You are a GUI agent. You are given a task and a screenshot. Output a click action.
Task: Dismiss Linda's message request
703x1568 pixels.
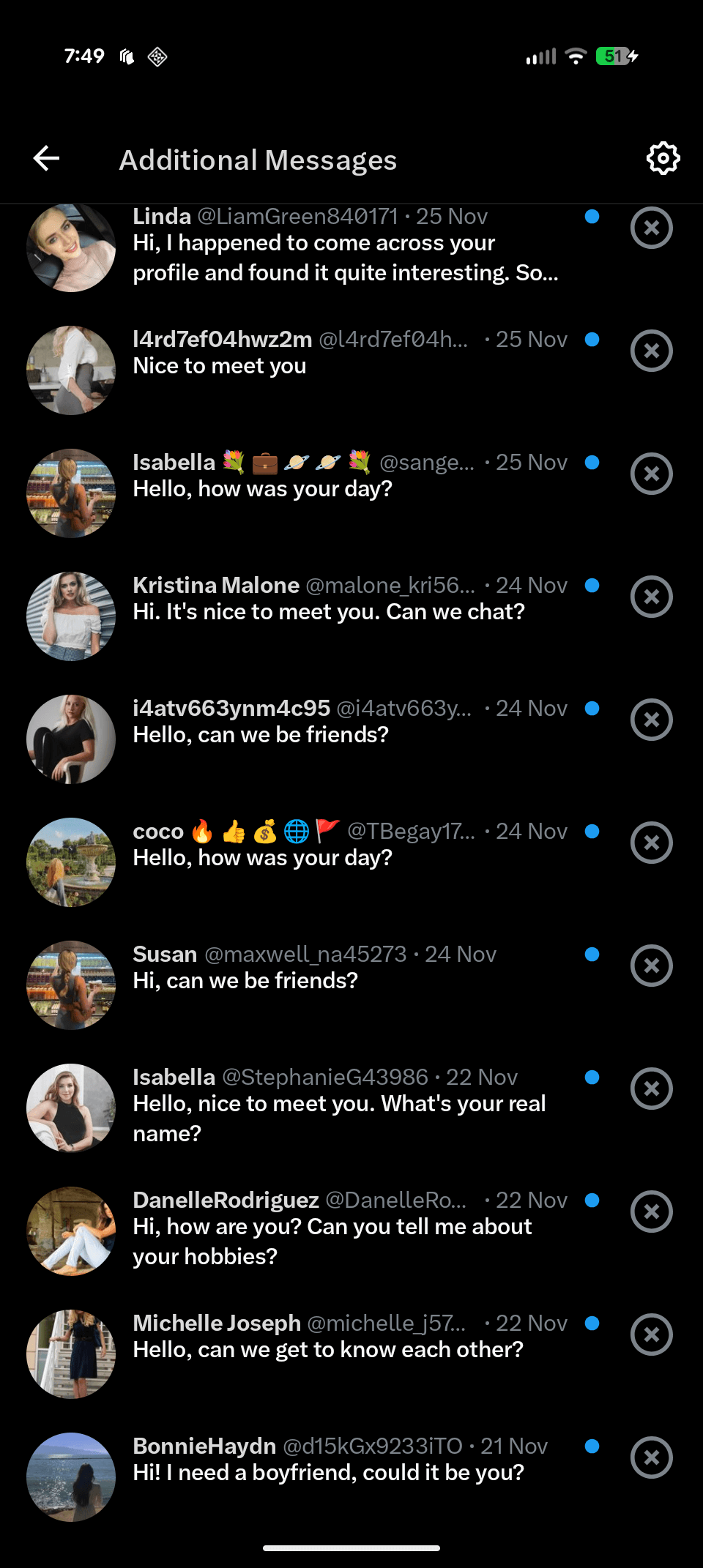point(651,228)
